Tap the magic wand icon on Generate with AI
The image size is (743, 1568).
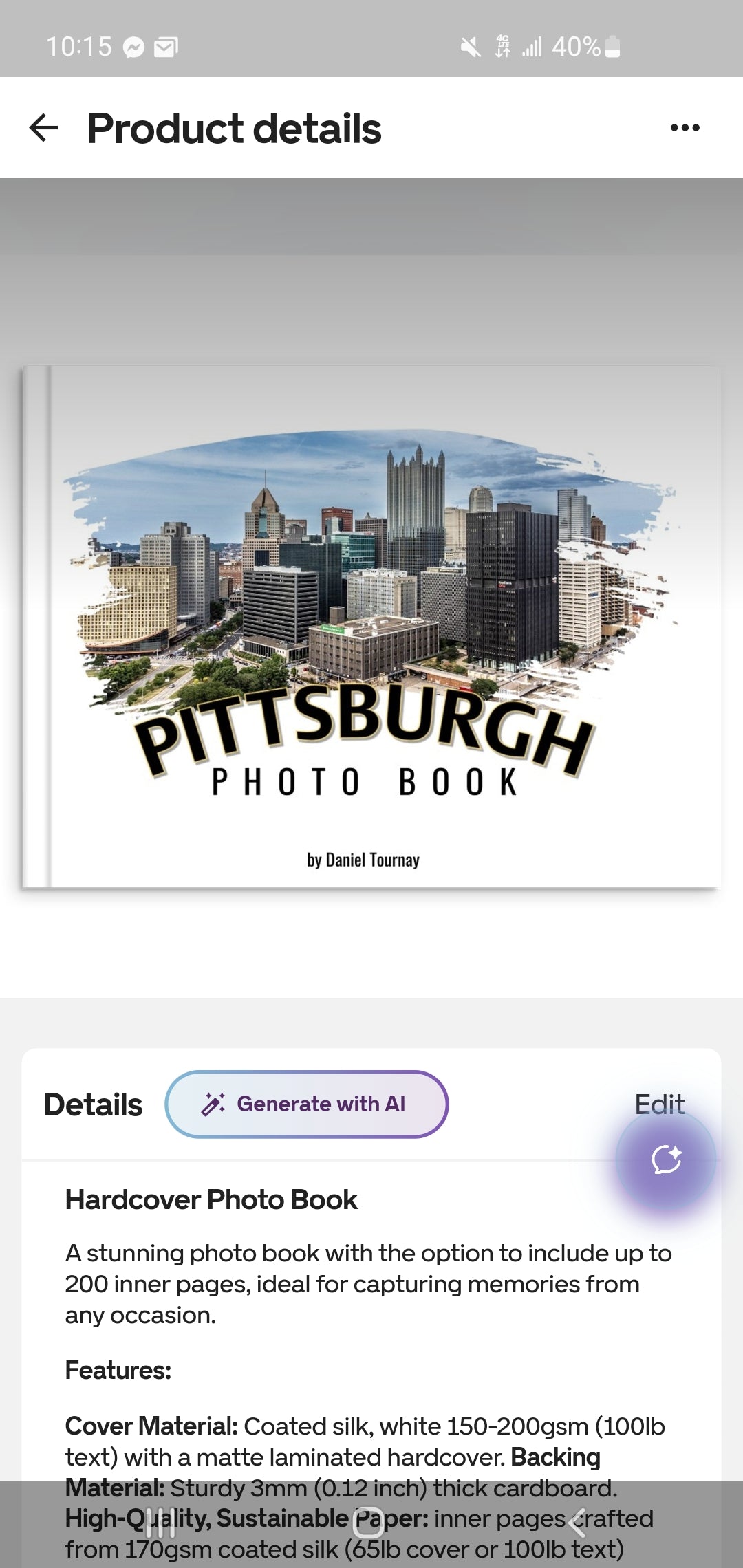point(213,1102)
